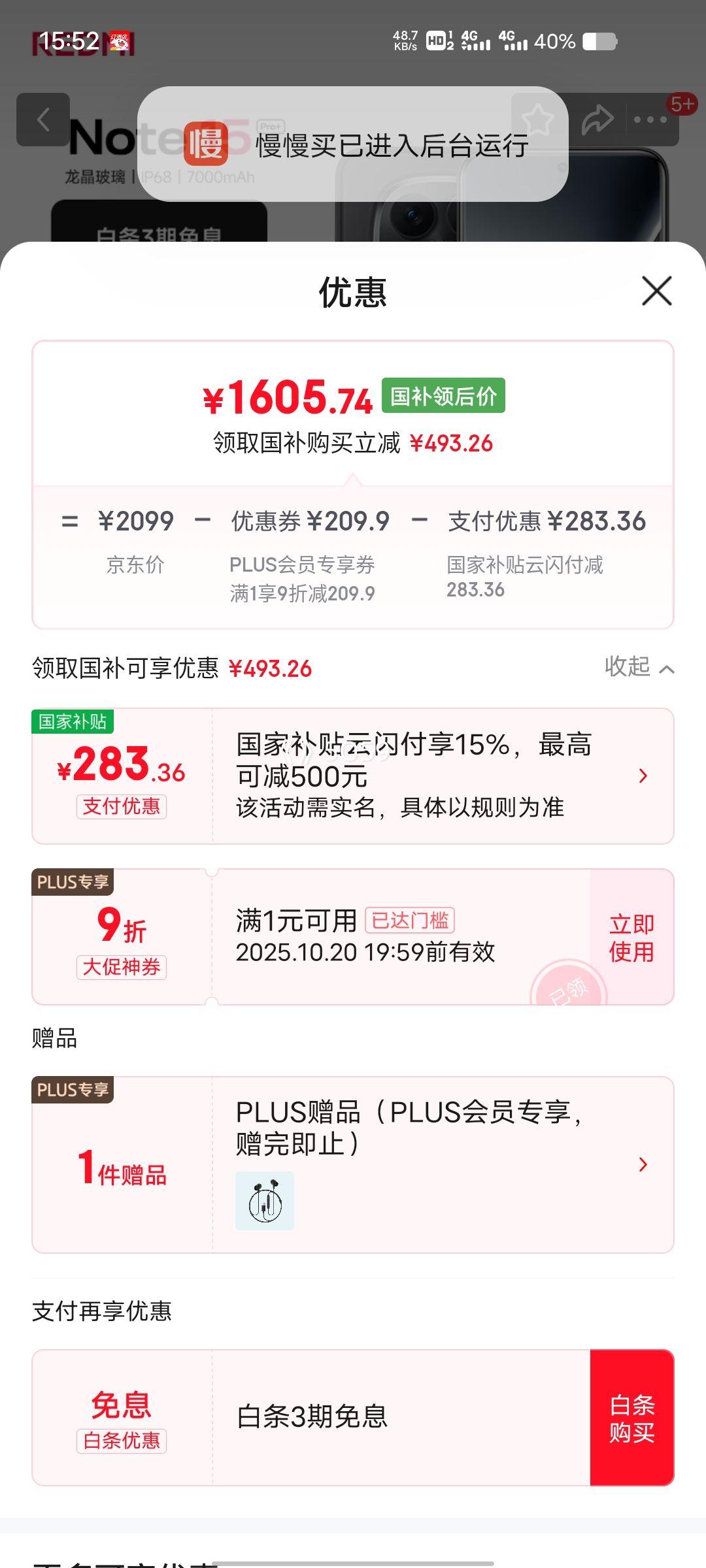
Task: Open the three-dot overflow menu
Action: 650,120
